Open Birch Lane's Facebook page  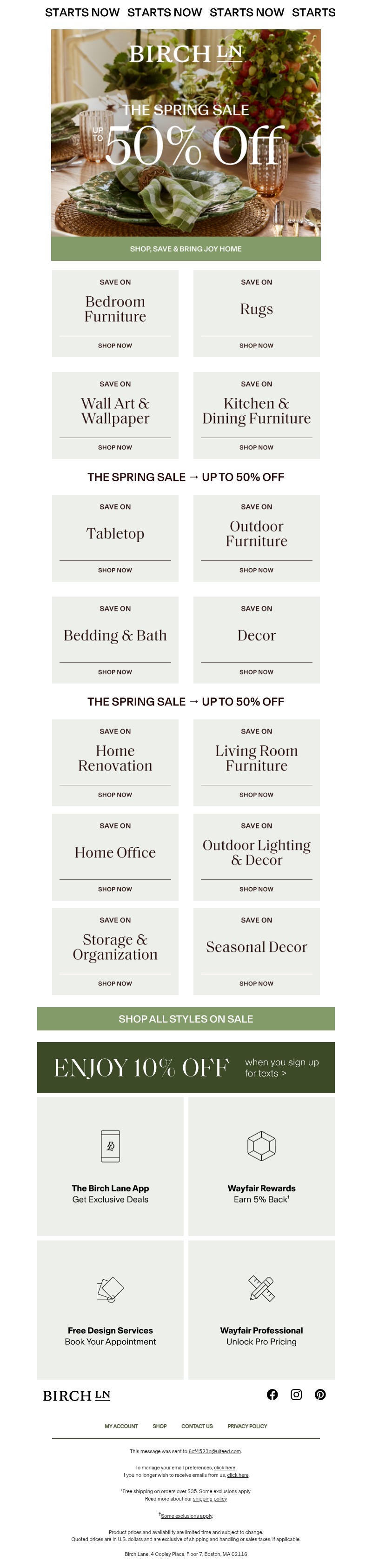(272, 1395)
